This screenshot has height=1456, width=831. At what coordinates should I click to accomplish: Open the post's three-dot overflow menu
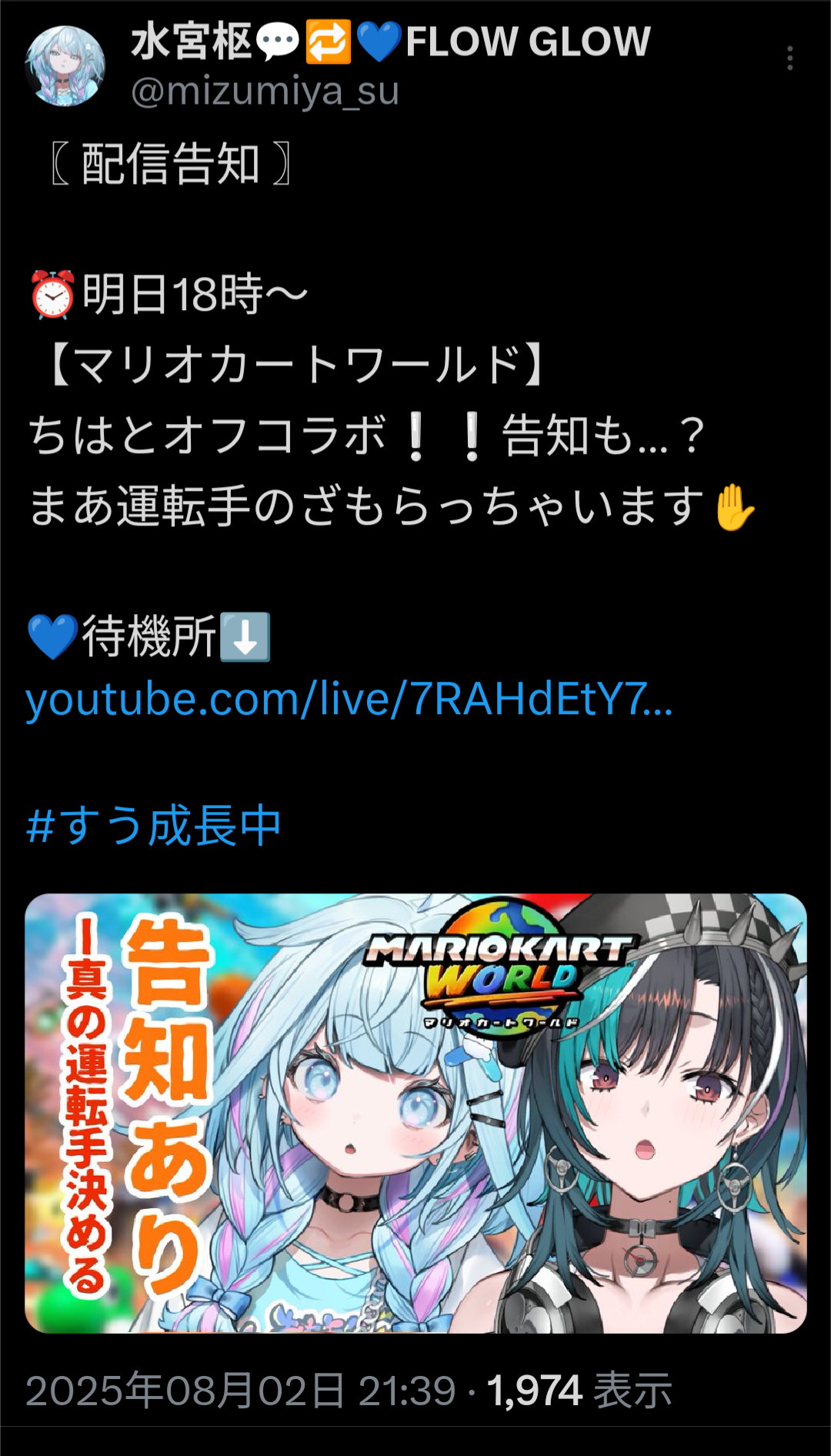789,58
